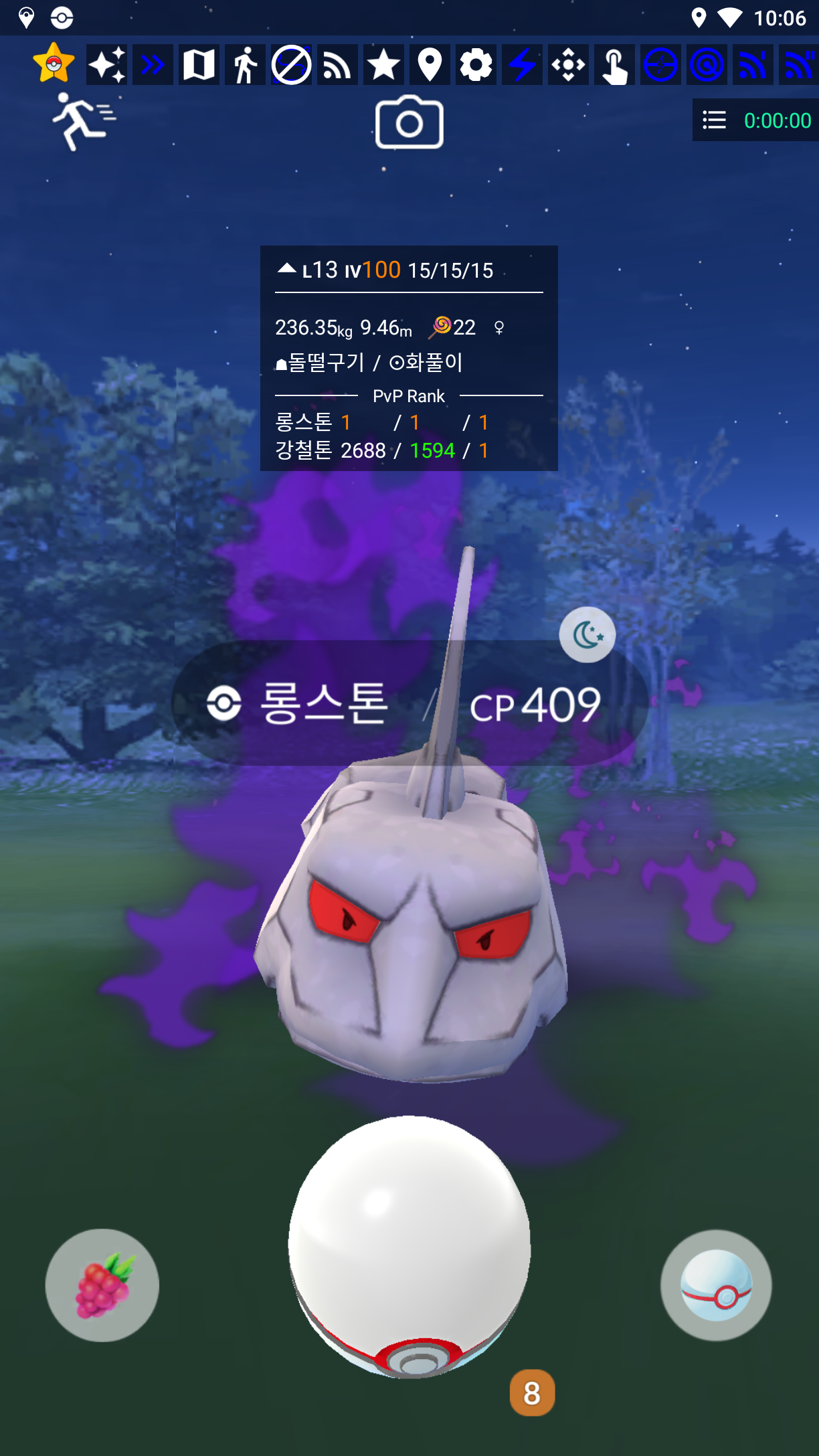Tap the Premier Ball to throw
This screenshot has width=819, height=1456.
tap(409, 1245)
